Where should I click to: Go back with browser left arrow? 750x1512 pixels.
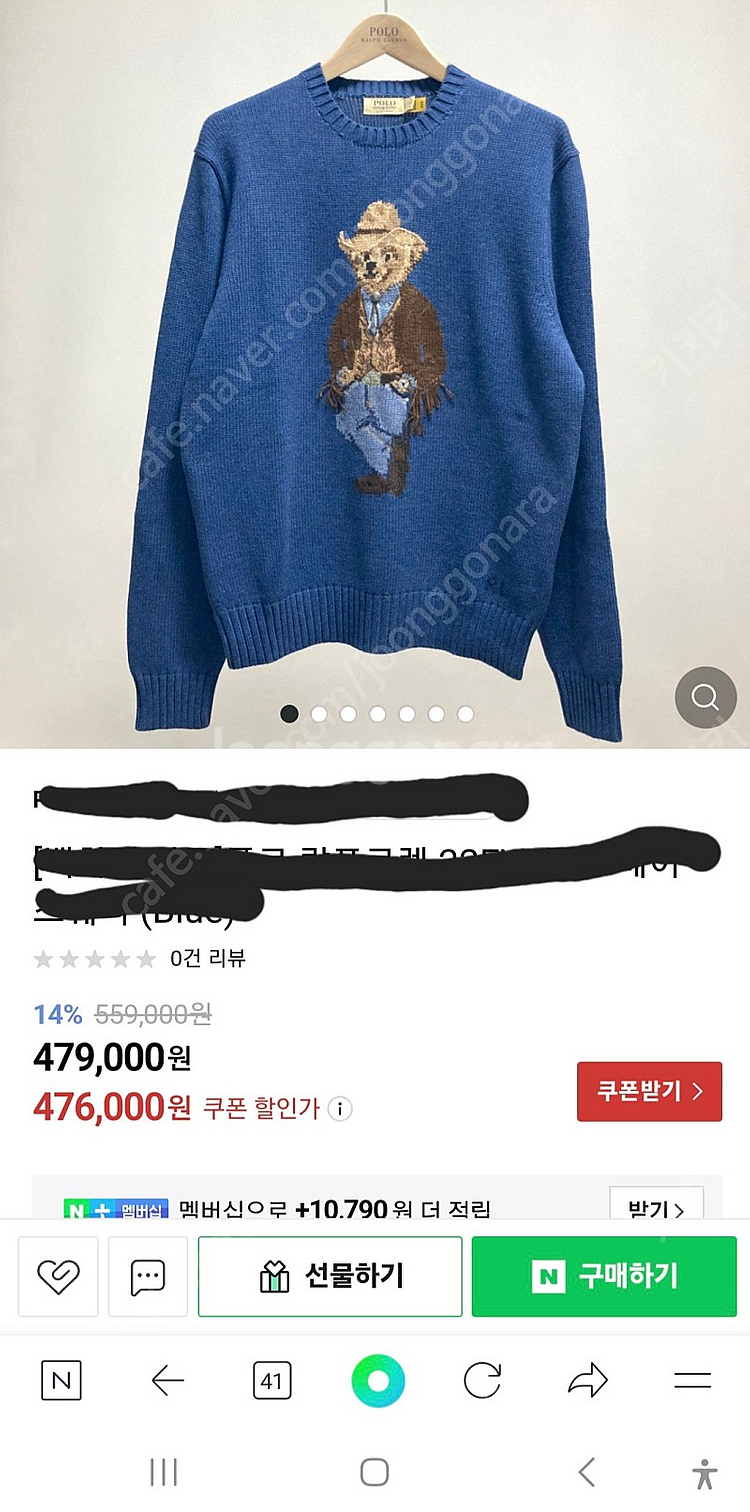pyautogui.click(x=167, y=1382)
